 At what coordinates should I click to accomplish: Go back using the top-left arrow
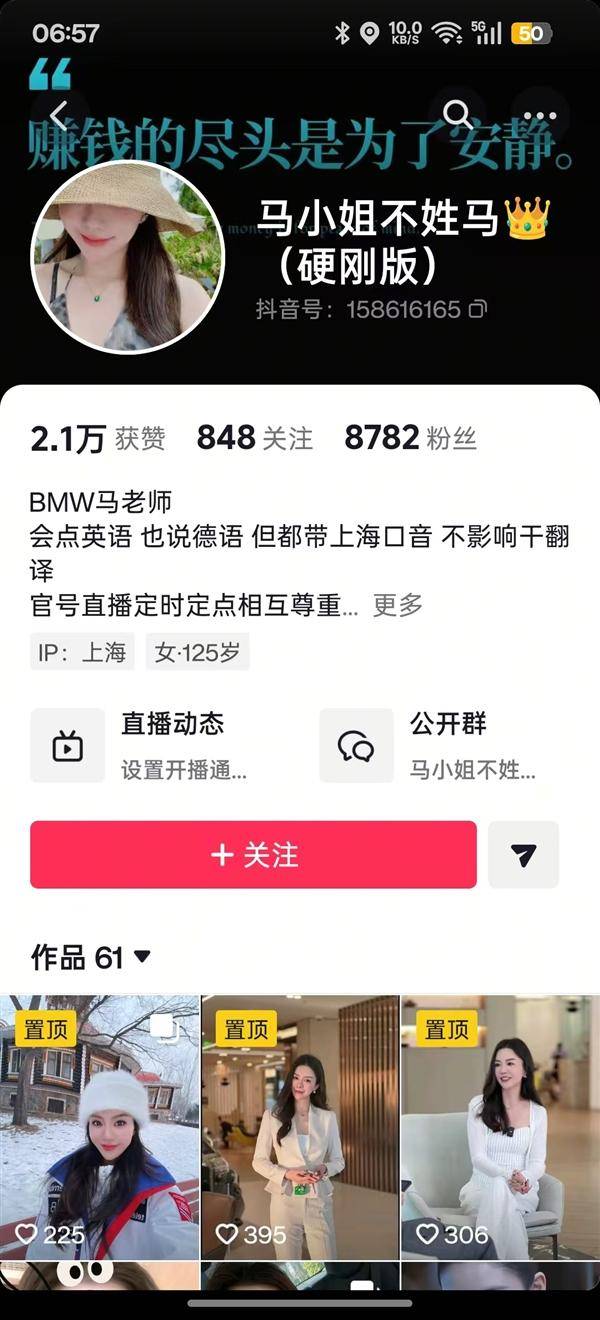[x=59, y=115]
